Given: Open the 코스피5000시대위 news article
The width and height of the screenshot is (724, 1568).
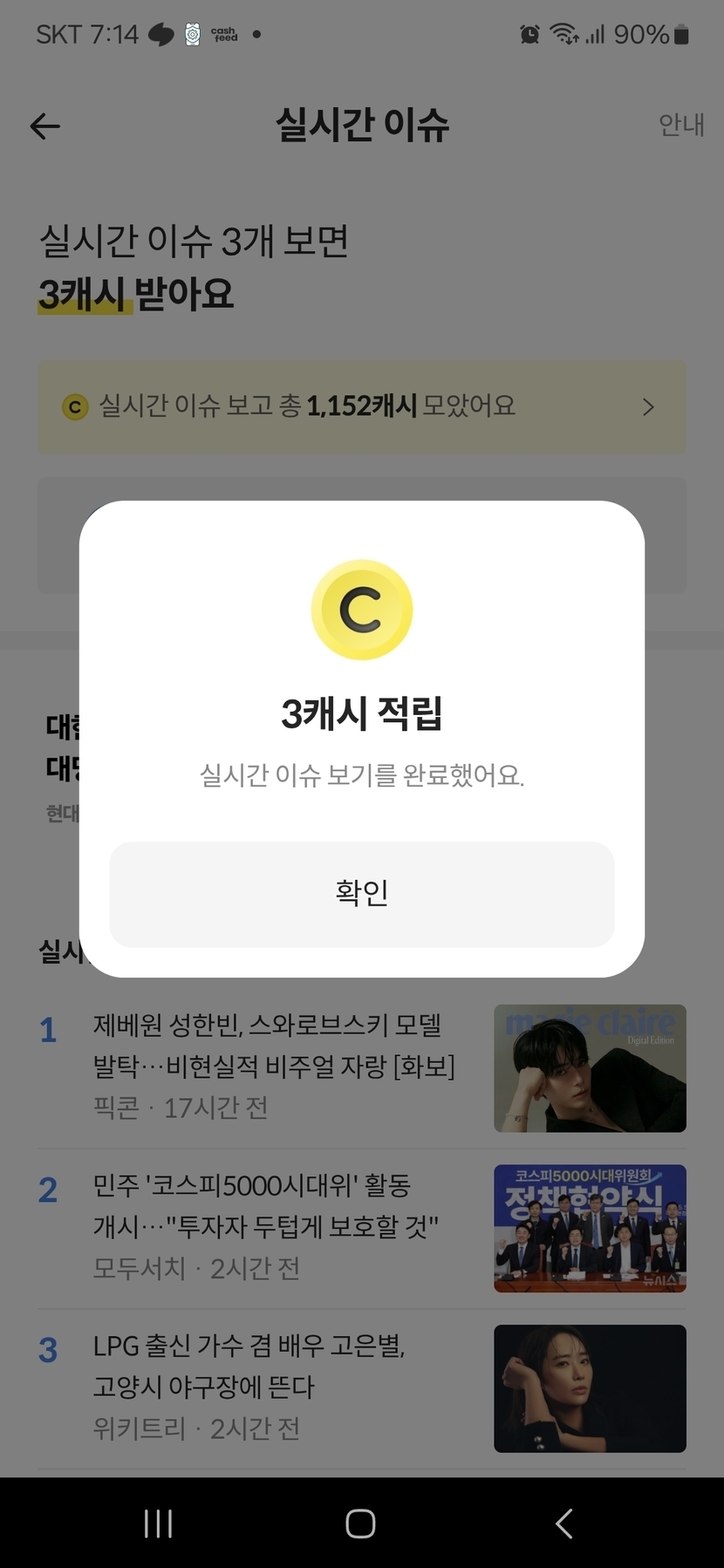Looking at the screenshot, I should click(265, 1226).
